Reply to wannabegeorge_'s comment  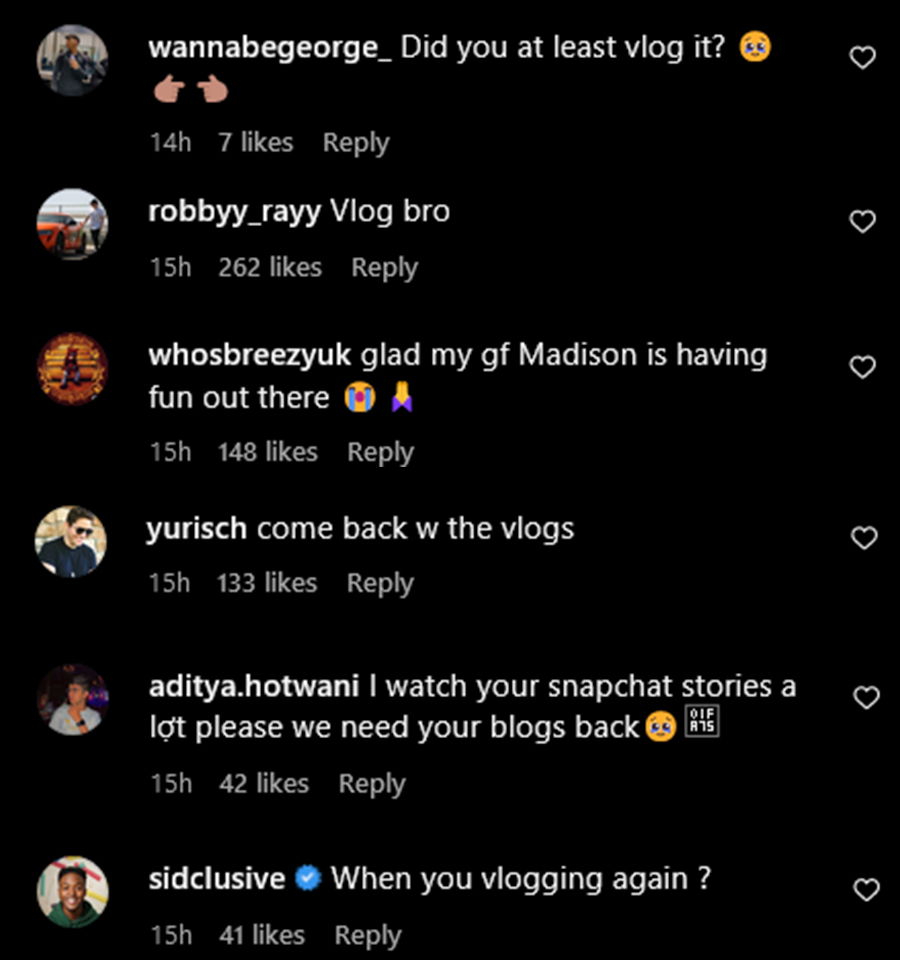click(355, 143)
